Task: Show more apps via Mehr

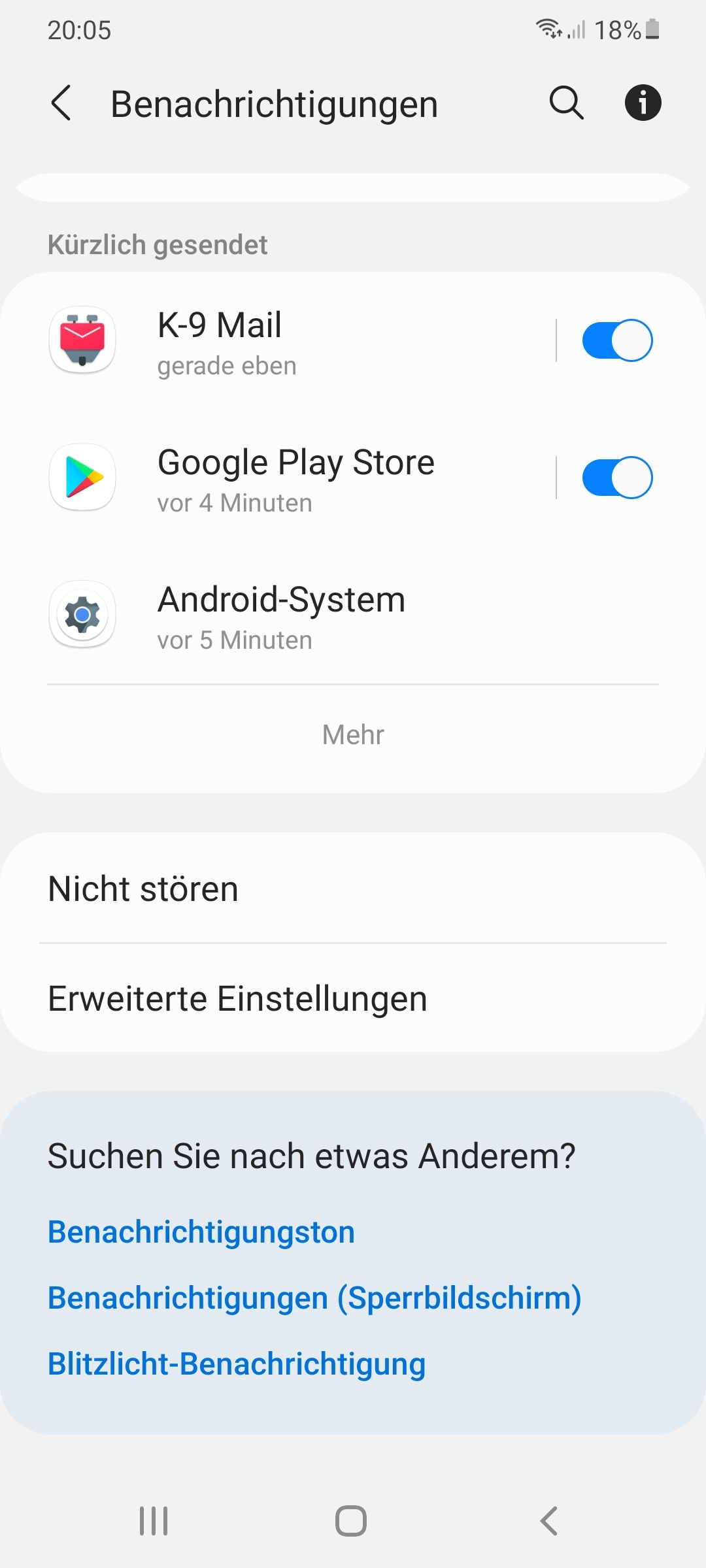Action: click(353, 735)
